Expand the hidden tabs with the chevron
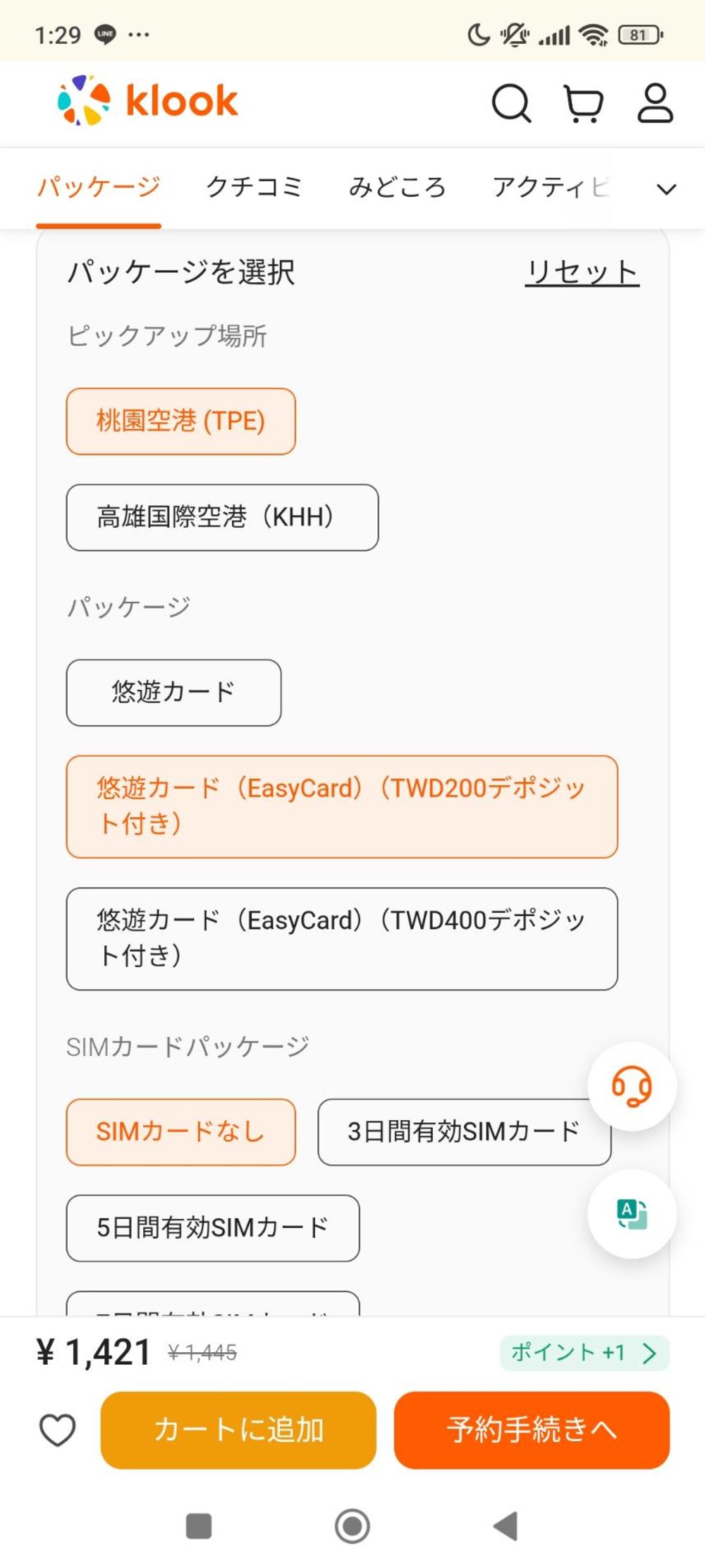 [666, 188]
